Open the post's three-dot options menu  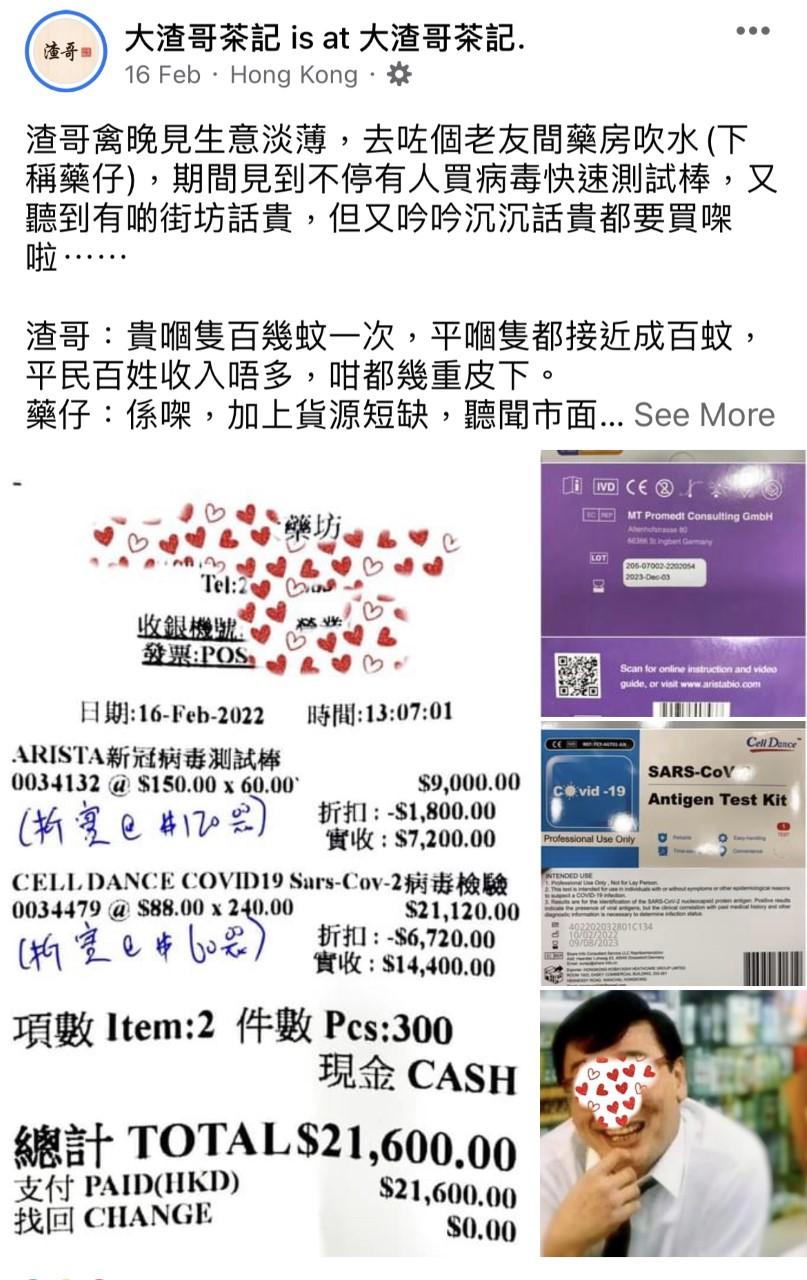click(x=752, y=32)
